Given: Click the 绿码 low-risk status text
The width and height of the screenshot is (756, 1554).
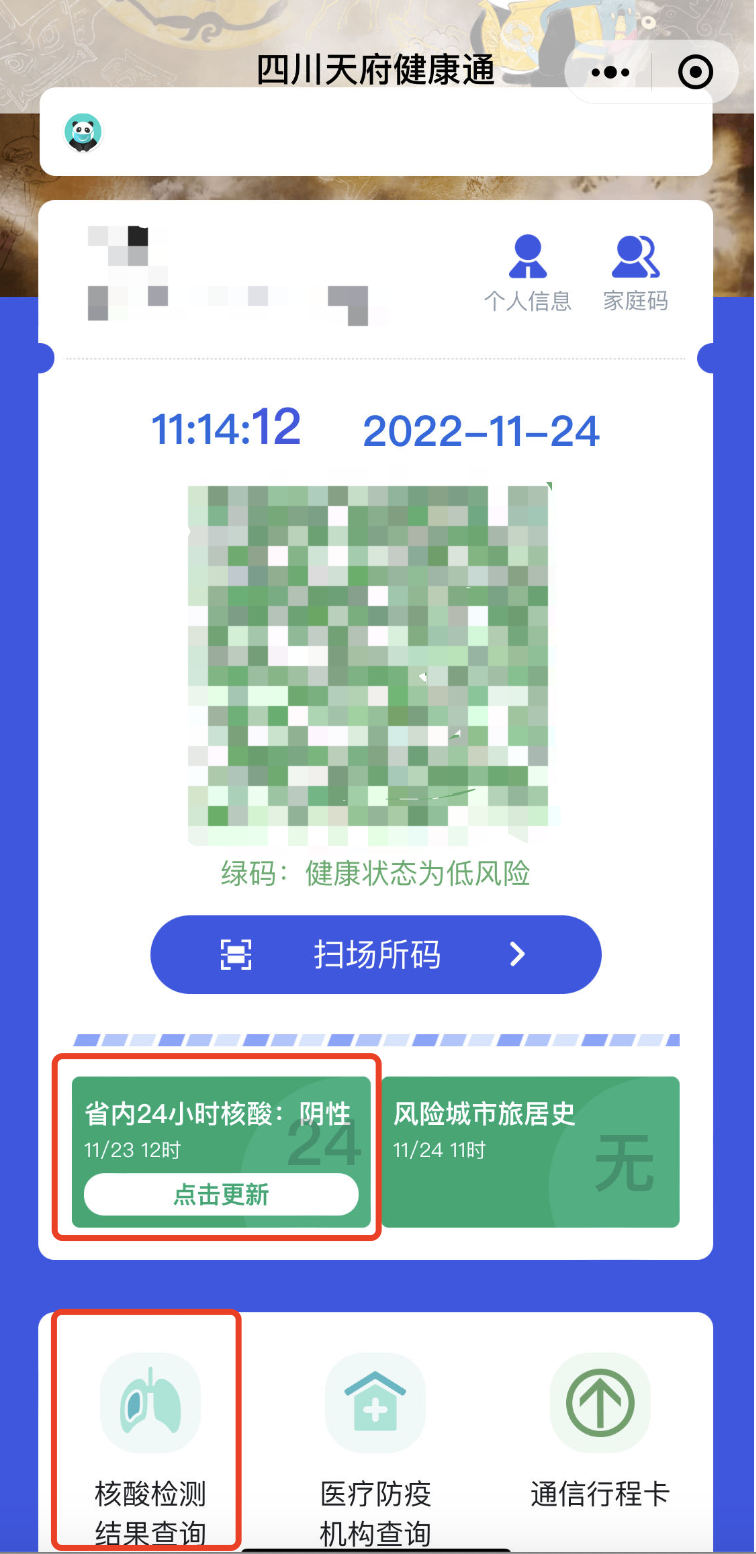Looking at the screenshot, I should pyautogui.click(x=375, y=874).
